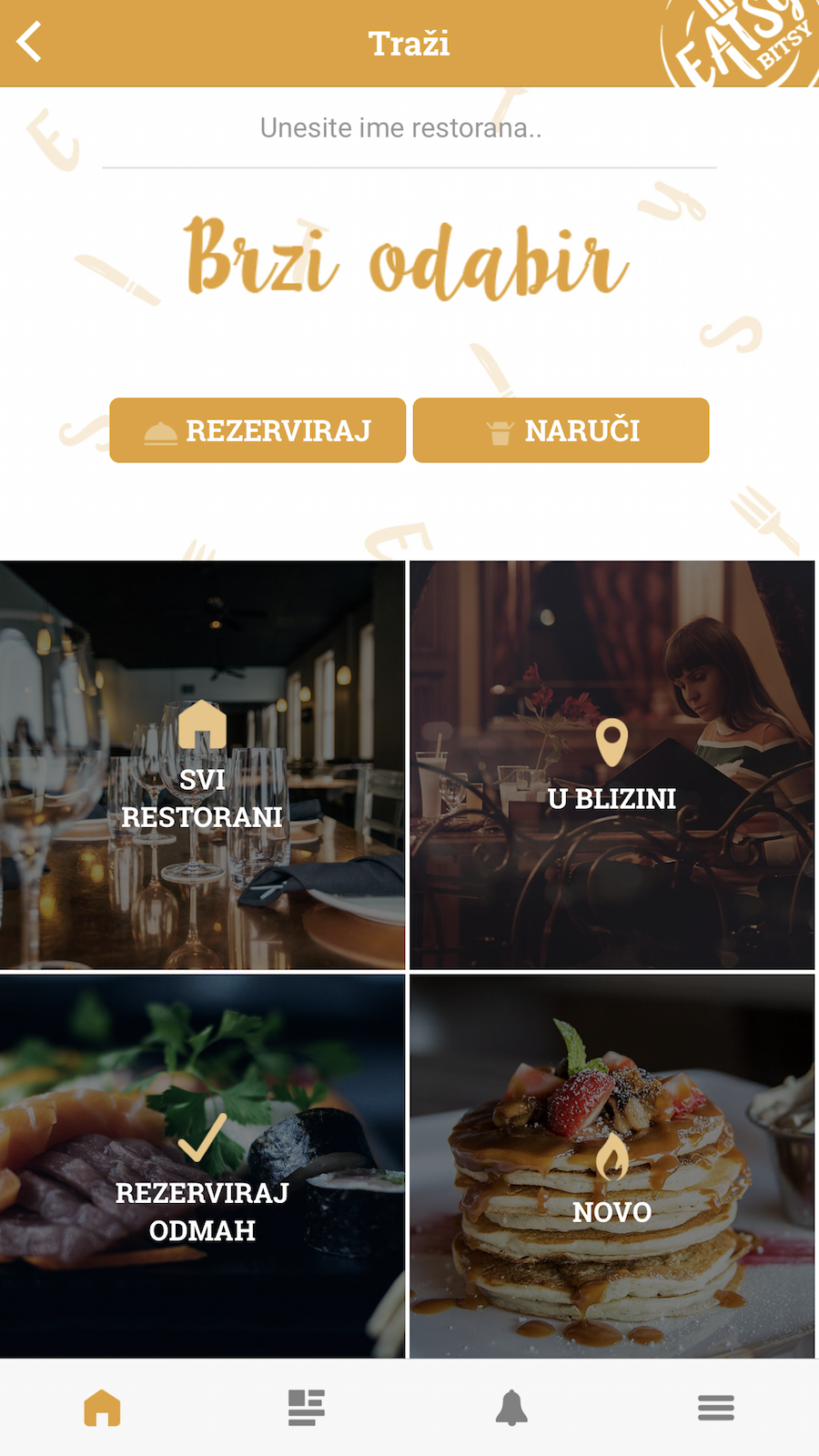
Task: Open the notifications bell tab
Action: 511,1408
